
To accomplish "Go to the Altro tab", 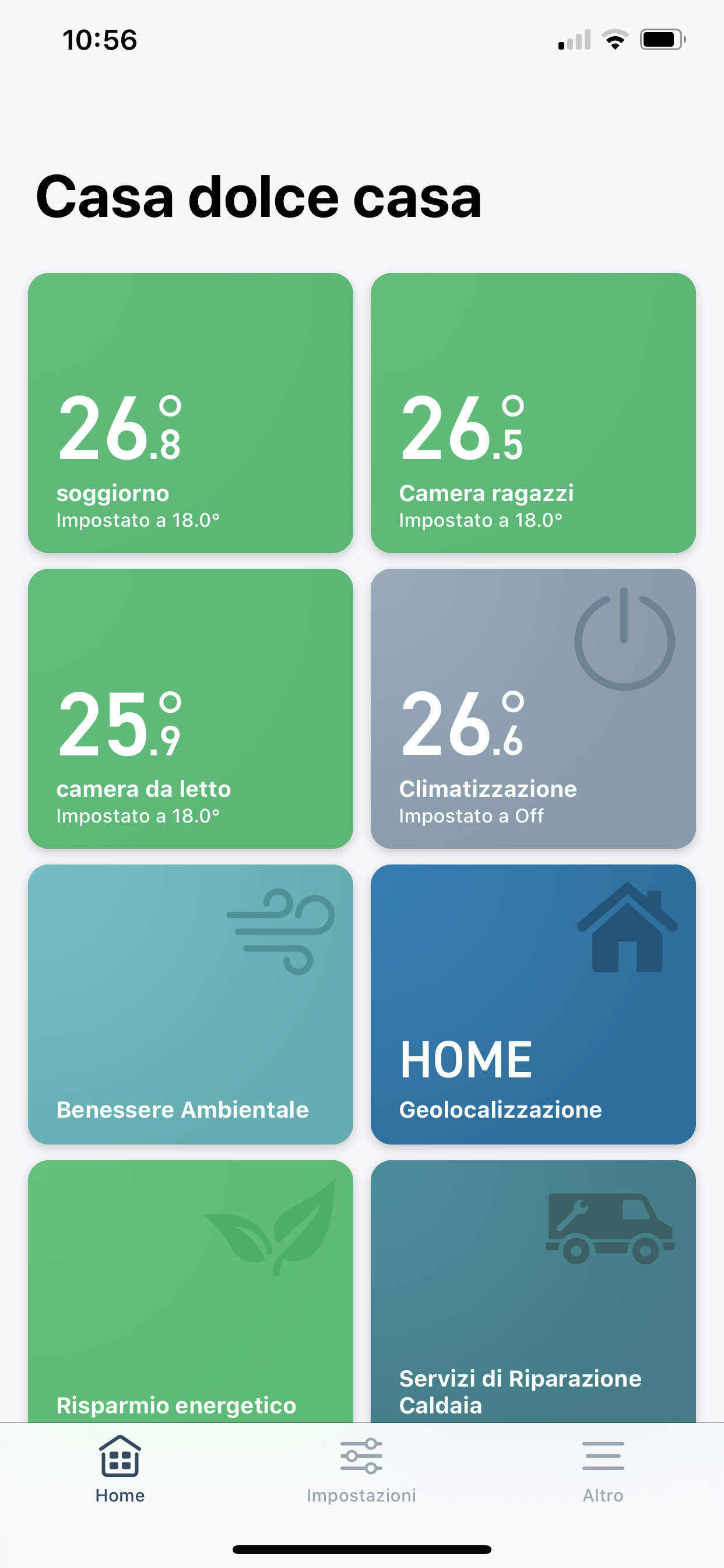I will 603,1469.
